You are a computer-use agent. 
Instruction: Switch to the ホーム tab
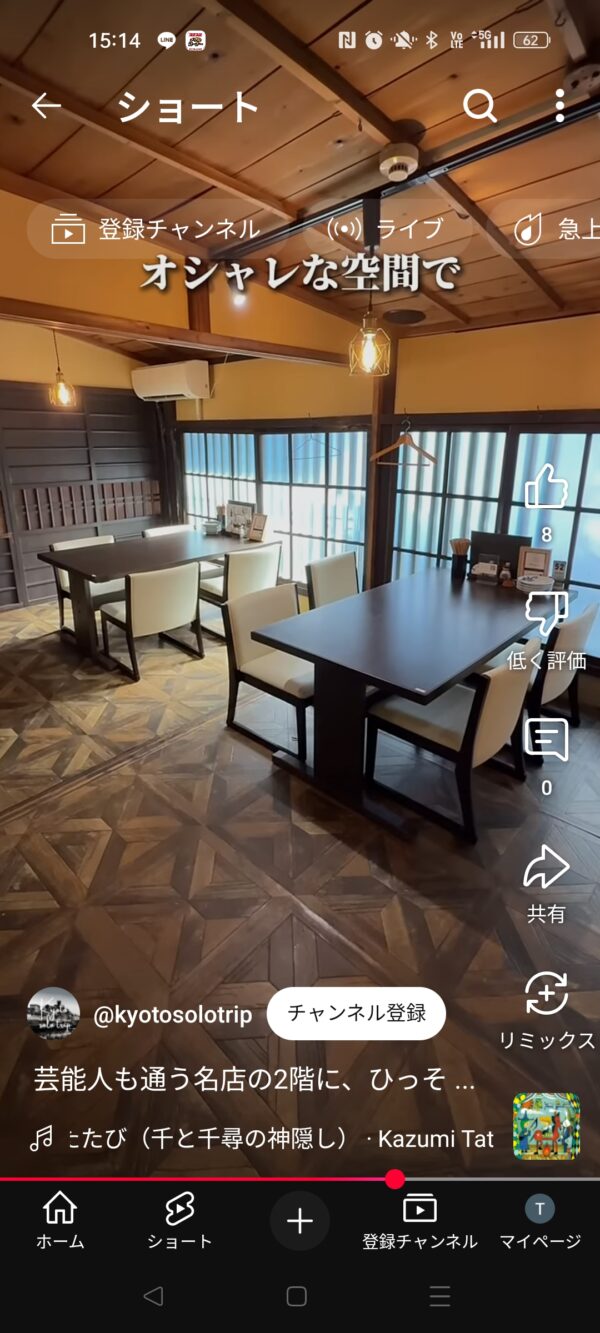(60, 1221)
